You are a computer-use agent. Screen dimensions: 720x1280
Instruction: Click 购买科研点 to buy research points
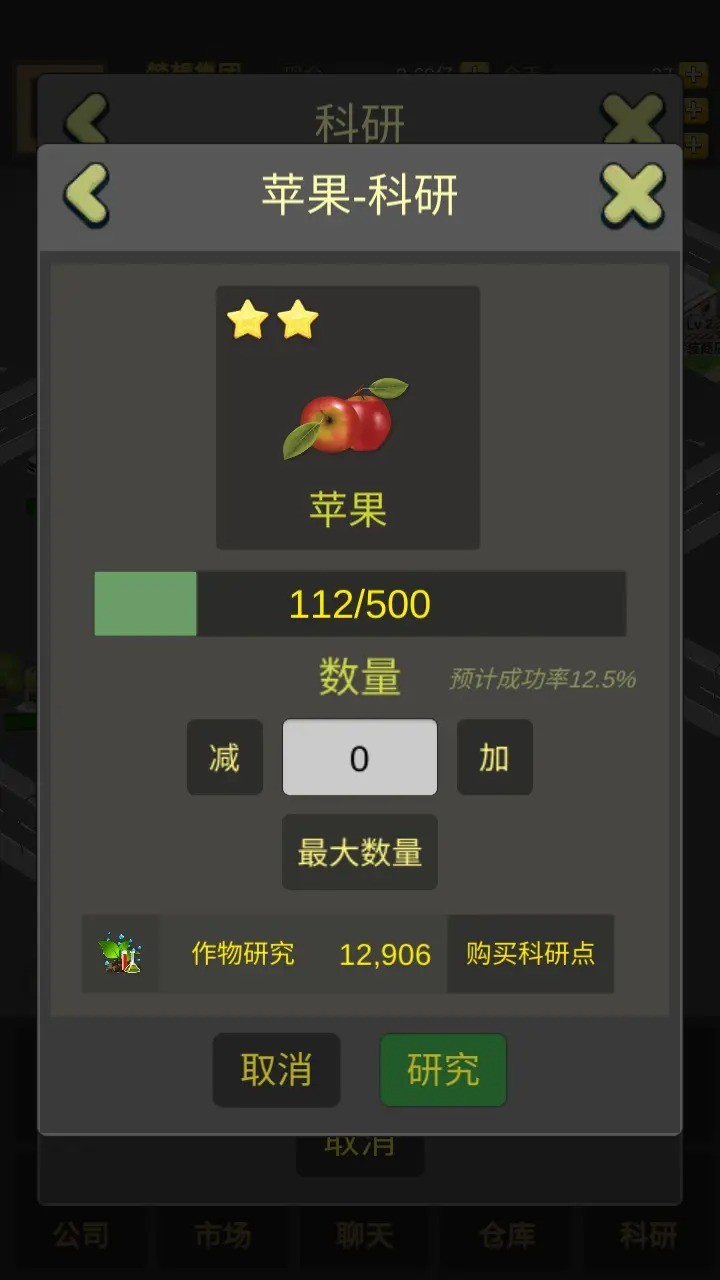point(530,955)
